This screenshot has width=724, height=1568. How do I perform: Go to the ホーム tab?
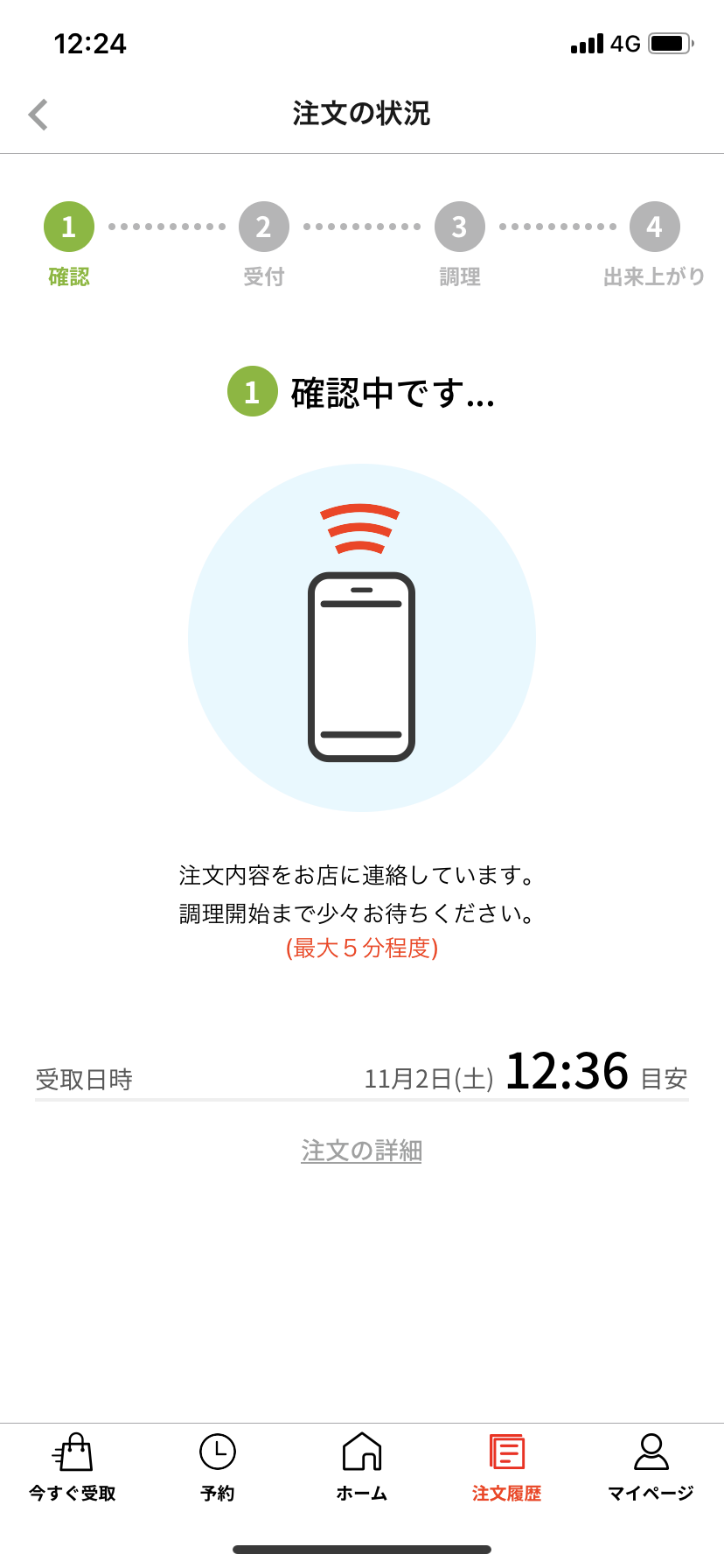coord(362,1468)
